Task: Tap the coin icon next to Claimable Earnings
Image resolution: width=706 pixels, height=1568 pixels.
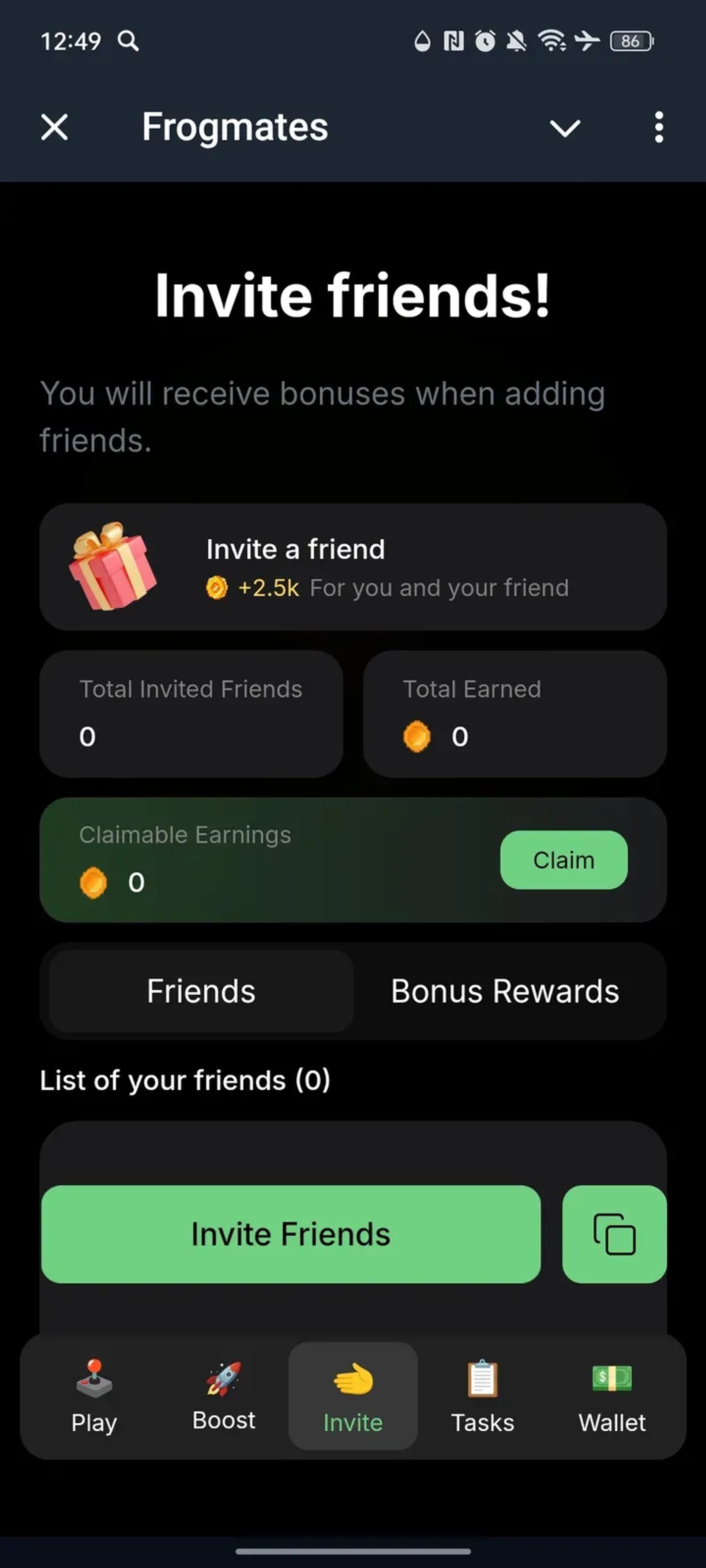Action: tap(93, 883)
